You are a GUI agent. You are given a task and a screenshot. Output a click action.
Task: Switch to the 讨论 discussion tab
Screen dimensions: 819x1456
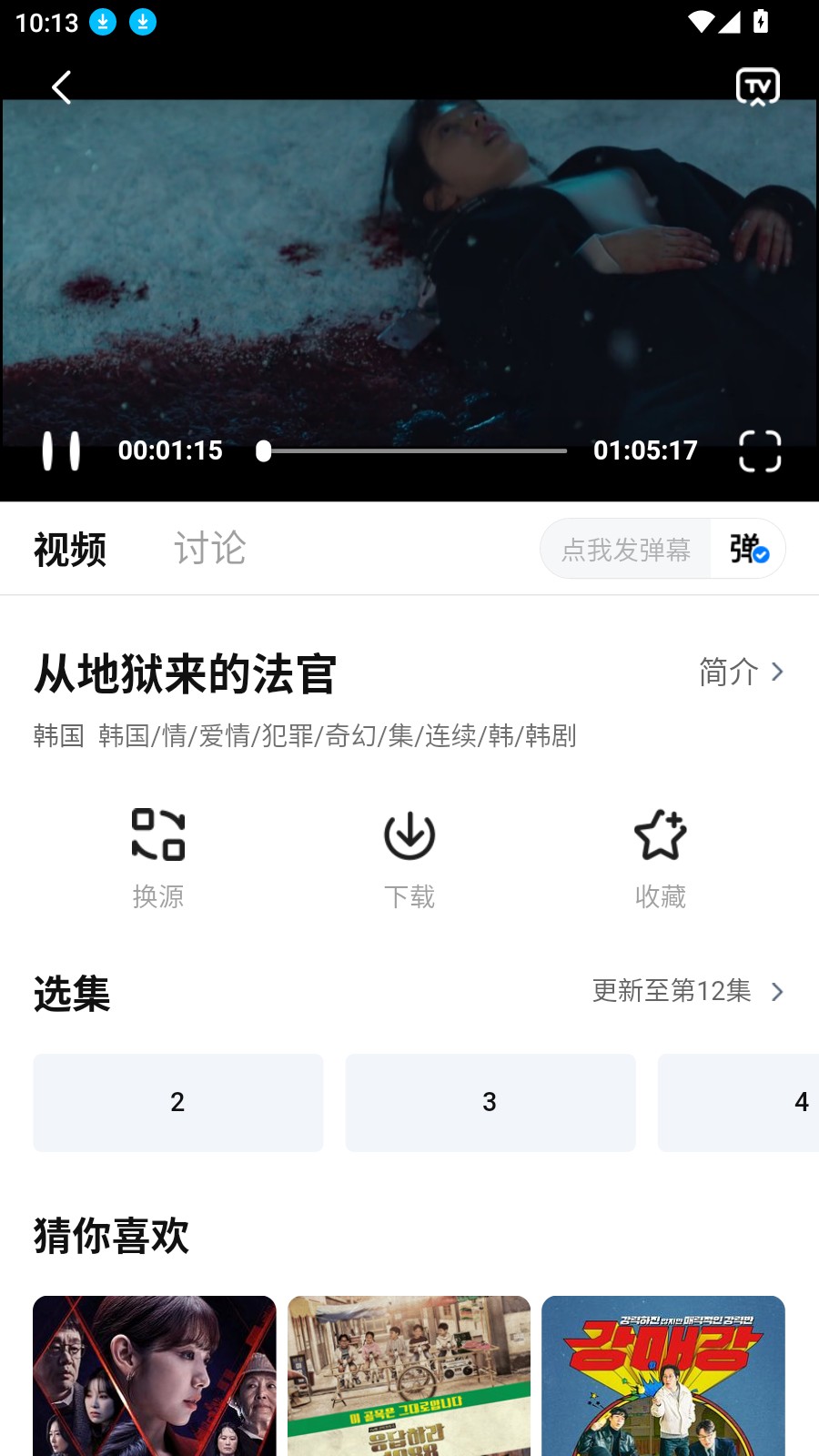210,548
